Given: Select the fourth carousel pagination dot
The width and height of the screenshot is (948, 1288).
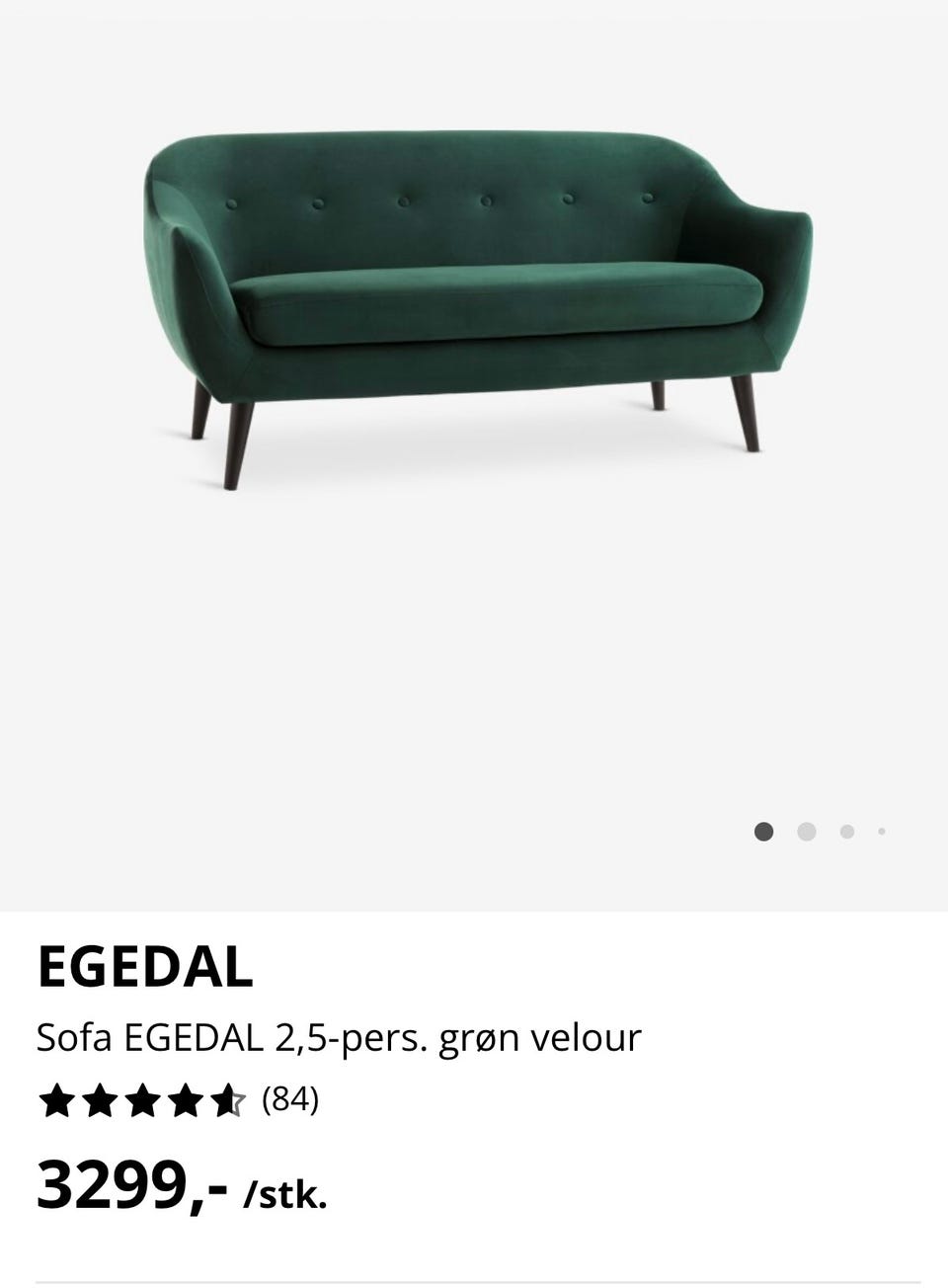Looking at the screenshot, I should [883, 833].
